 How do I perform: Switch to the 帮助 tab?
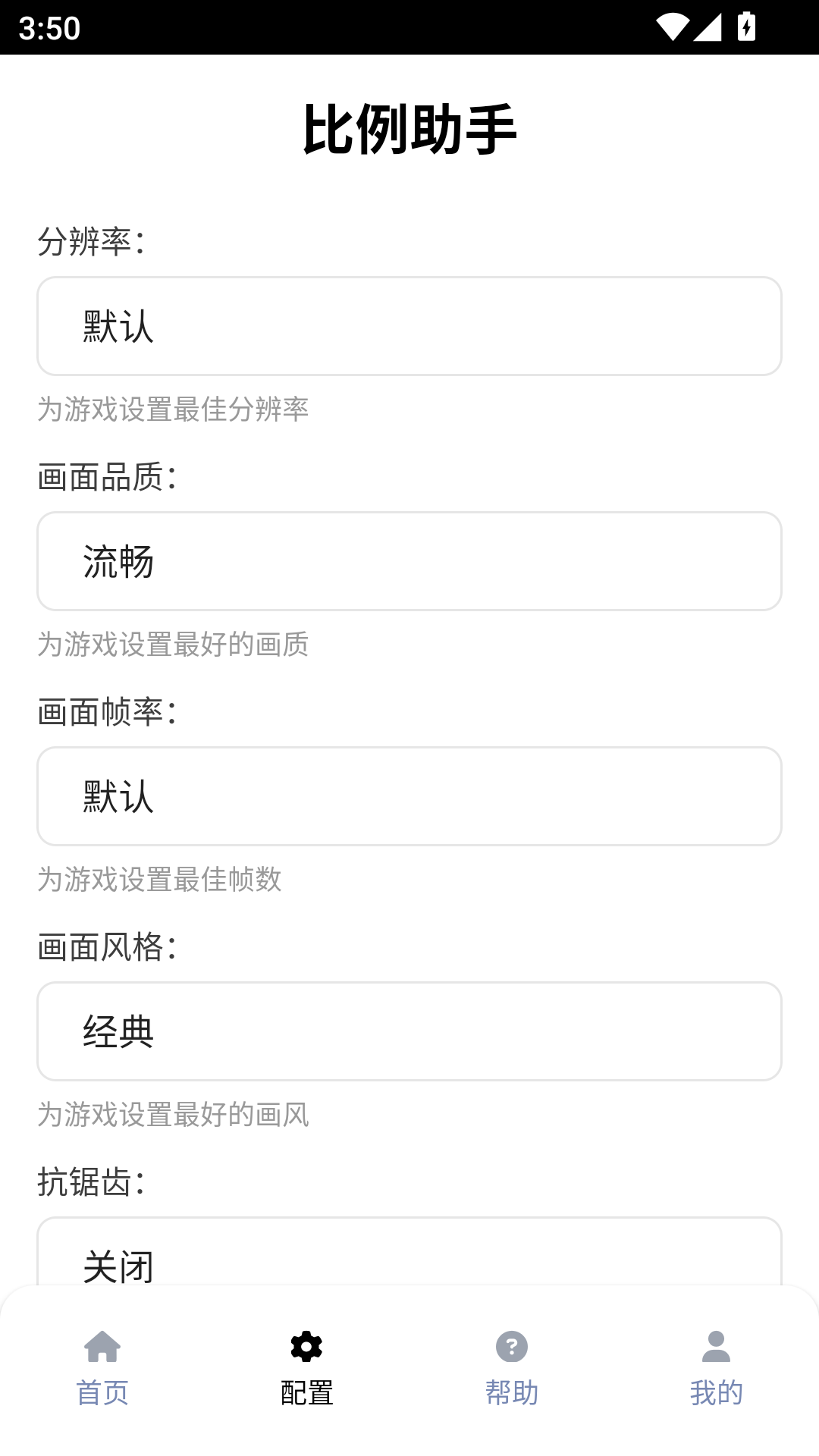[x=512, y=1392]
